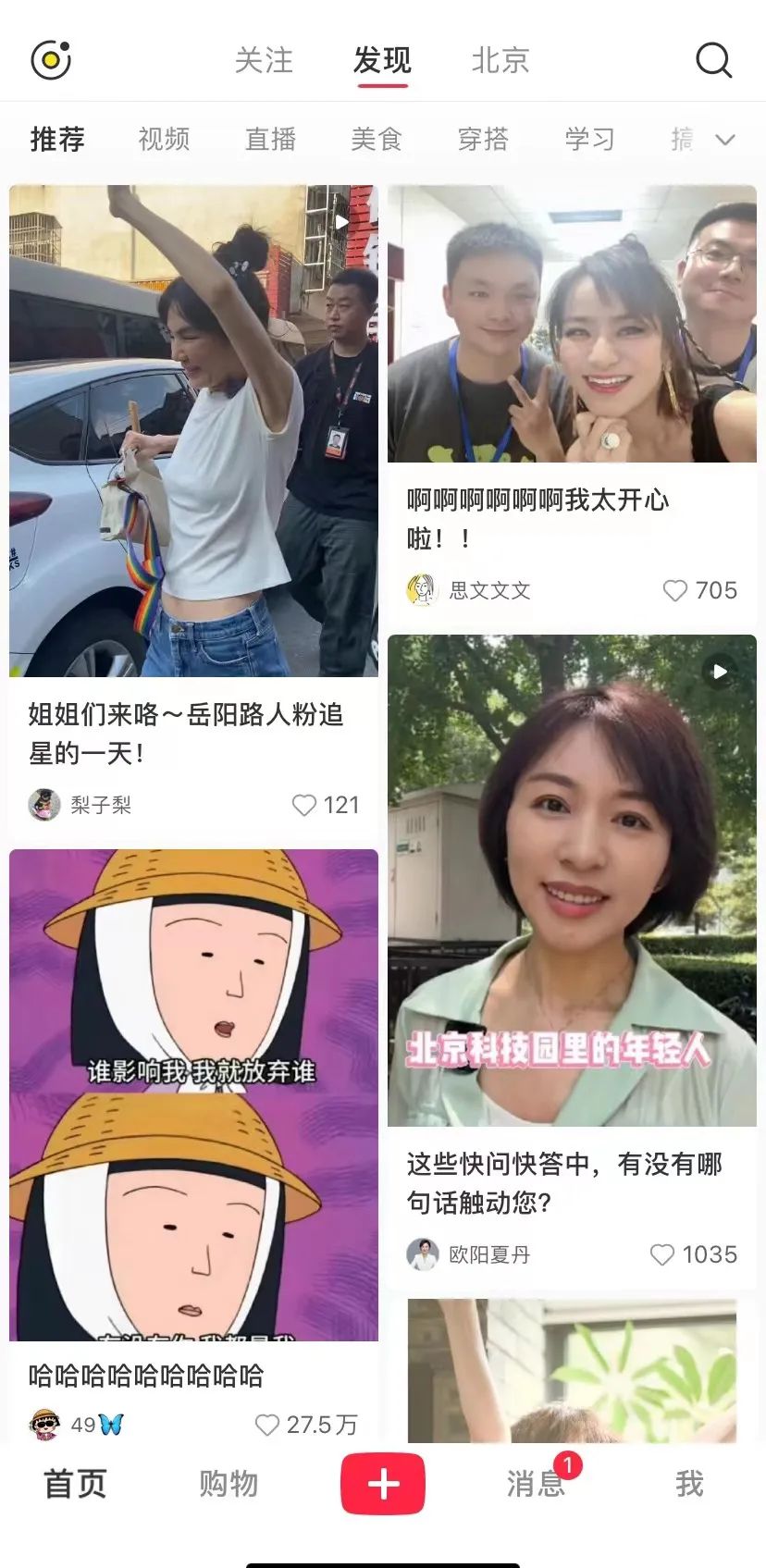The height and width of the screenshot is (1568, 766).
Task: Expand the category list chevron
Action: pyautogui.click(x=726, y=140)
